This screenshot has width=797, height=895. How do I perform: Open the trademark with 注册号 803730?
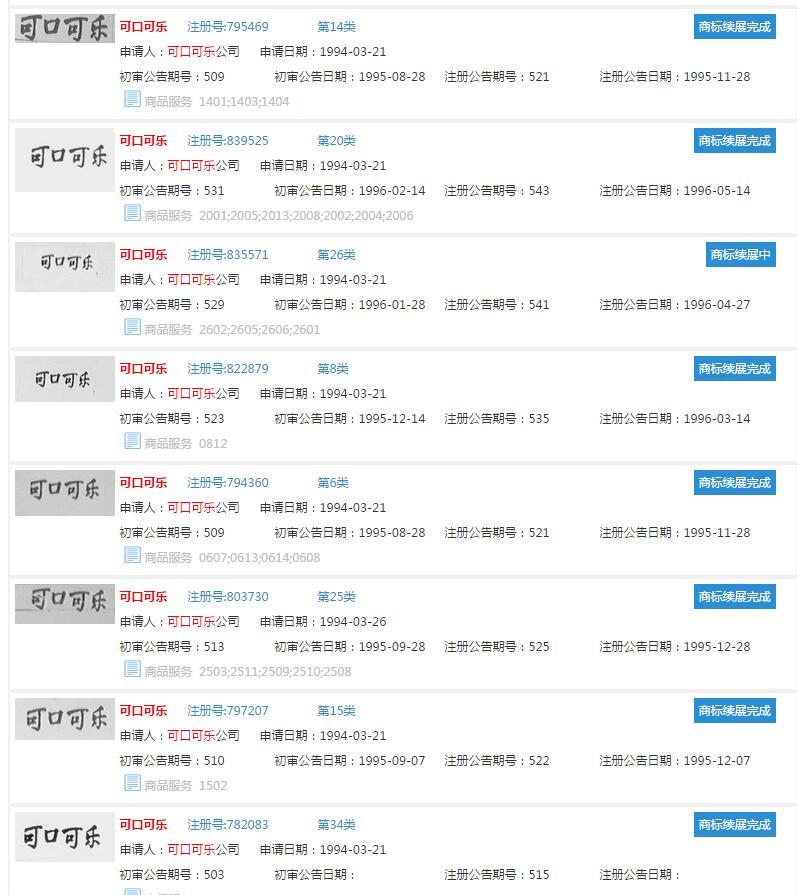coord(227,597)
